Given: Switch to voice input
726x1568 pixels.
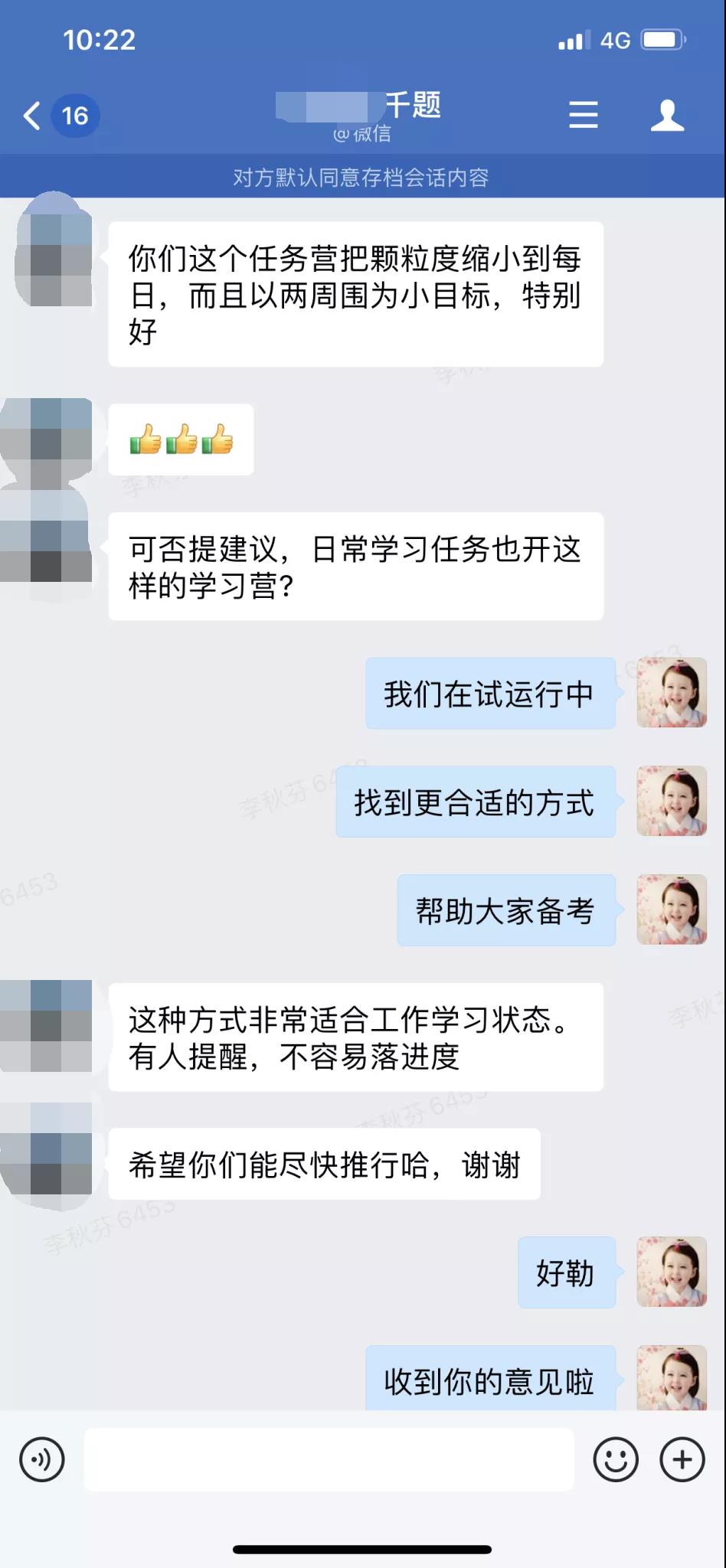Looking at the screenshot, I should (42, 1459).
